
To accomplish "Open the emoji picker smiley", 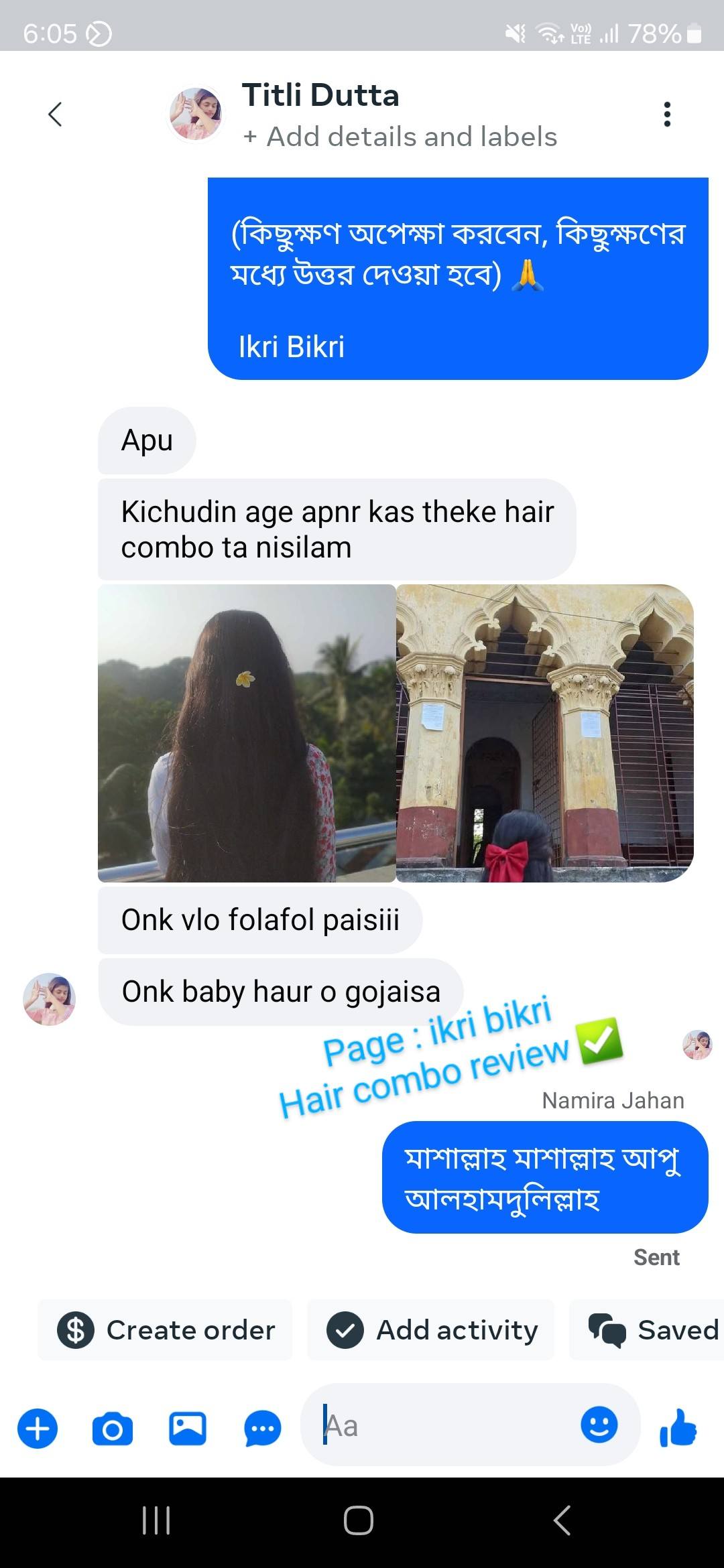I will pyautogui.click(x=599, y=1425).
